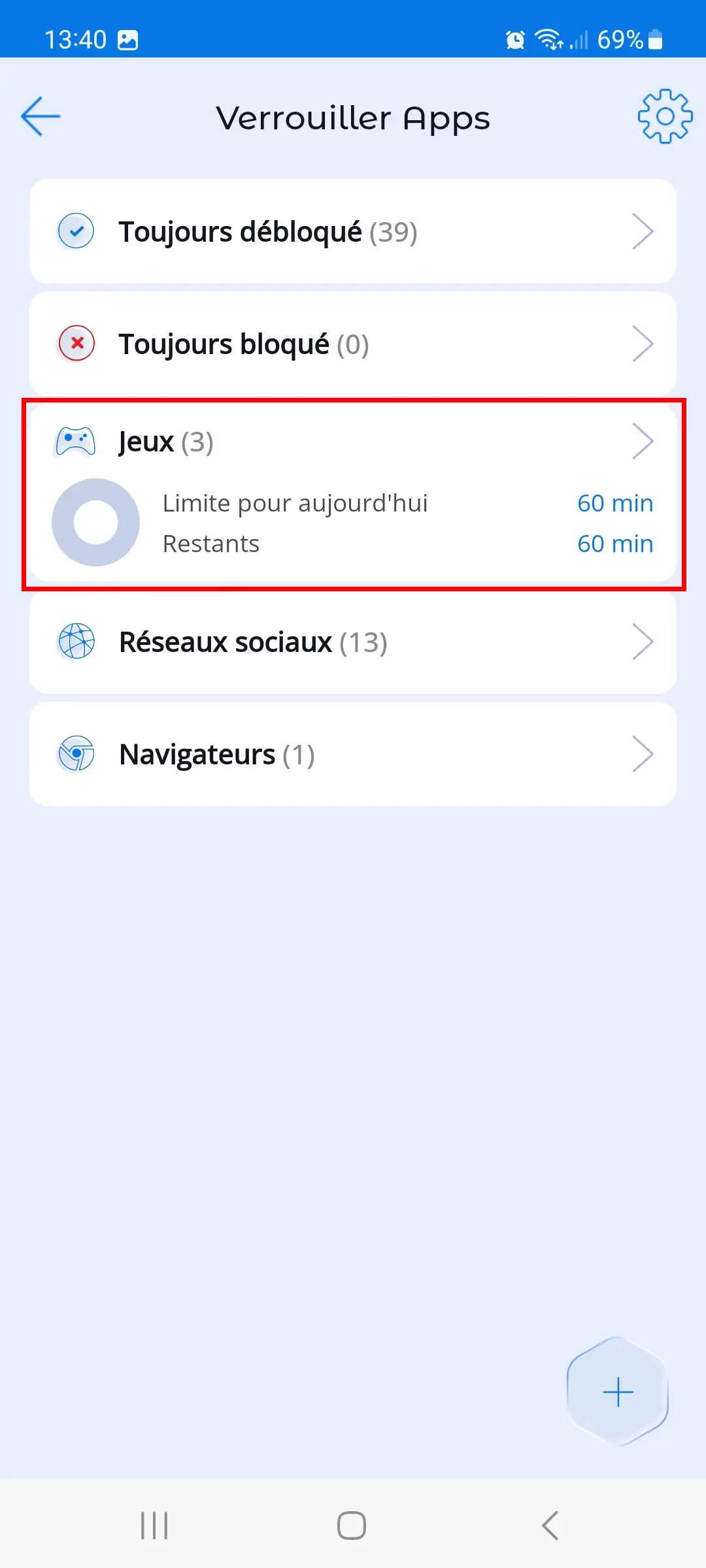Open the Toujours bloqué list
Screen dimensions: 706x1568
point(353,344)
